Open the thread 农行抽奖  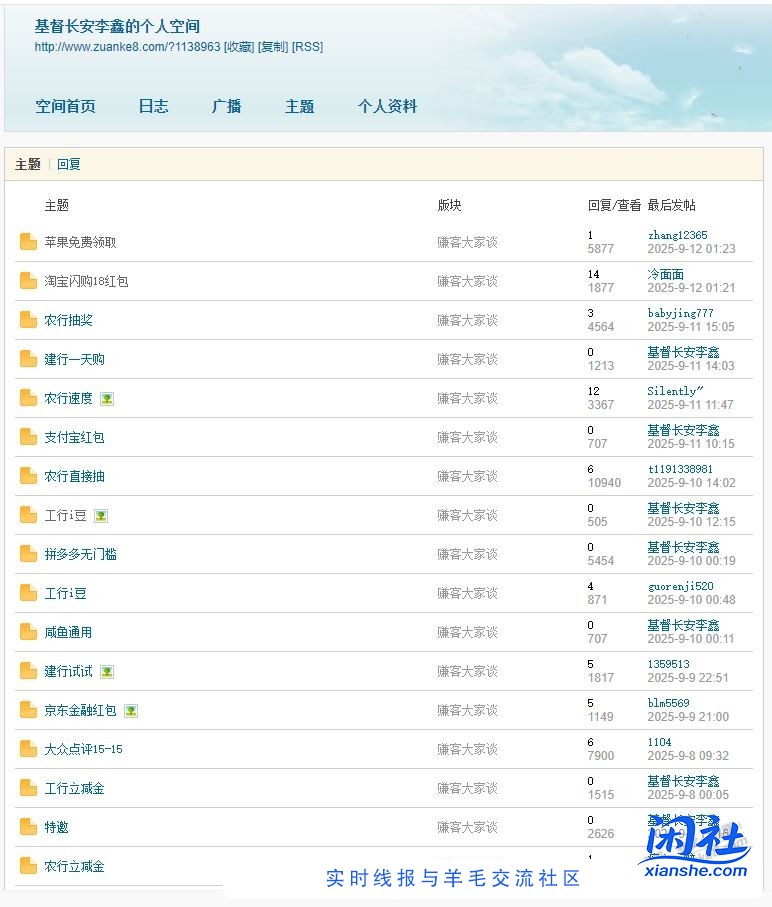click(68, 320)
